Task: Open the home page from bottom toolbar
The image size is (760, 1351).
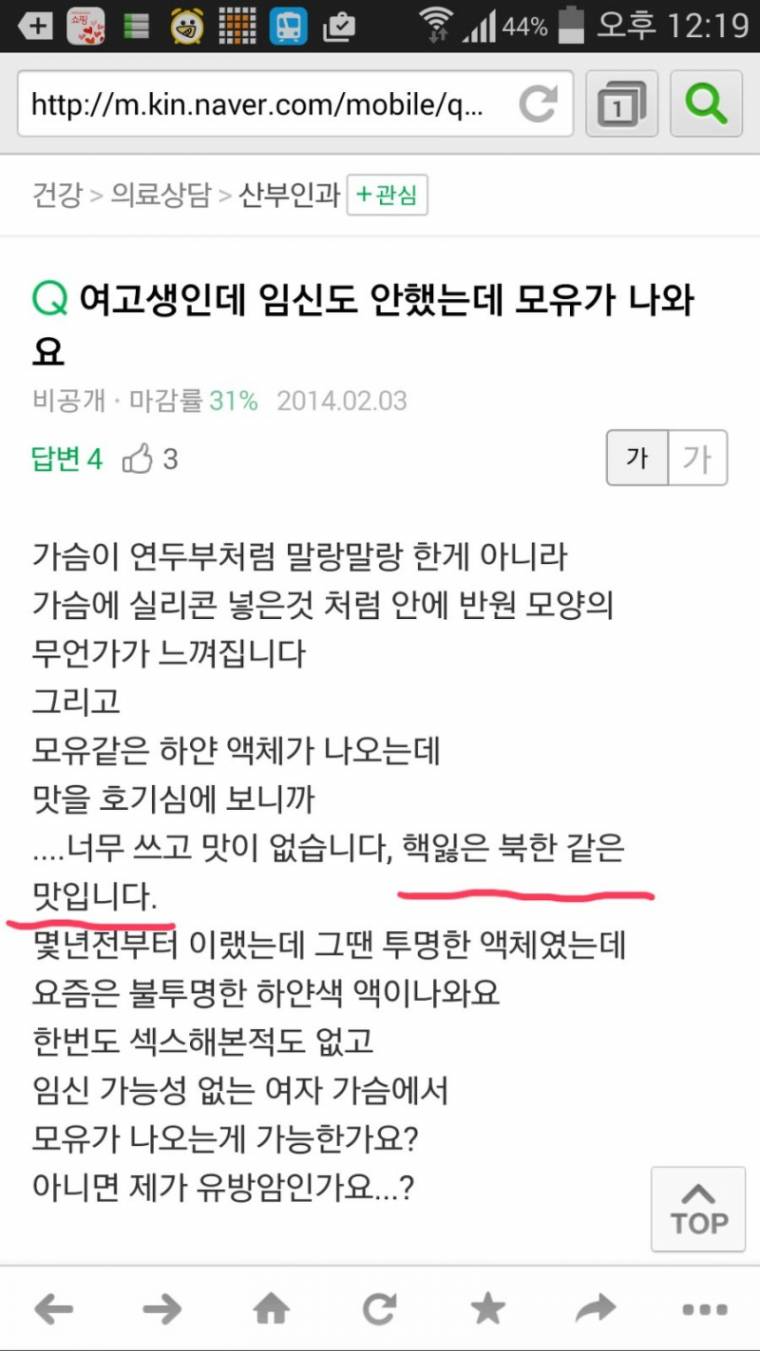Action: pyautogui.click(x=271, y=1308)
